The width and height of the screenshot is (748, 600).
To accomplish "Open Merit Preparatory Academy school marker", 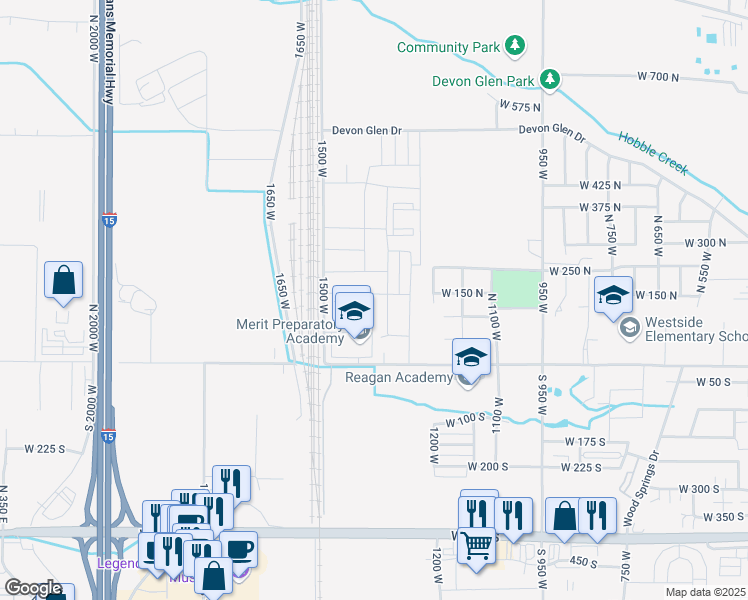I will tap(354, 314).
